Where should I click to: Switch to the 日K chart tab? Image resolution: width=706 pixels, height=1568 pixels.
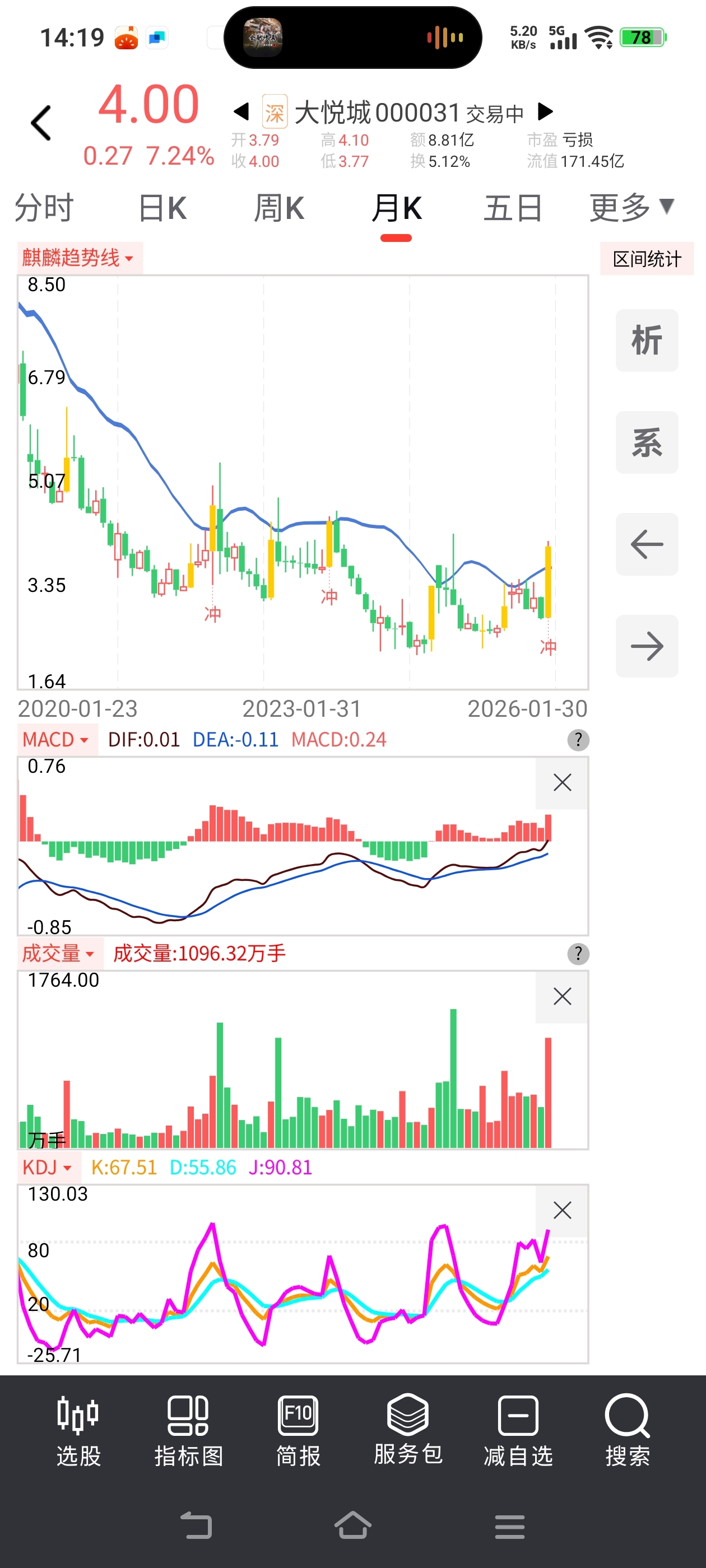pyautogui.click(x=162, y=208)
